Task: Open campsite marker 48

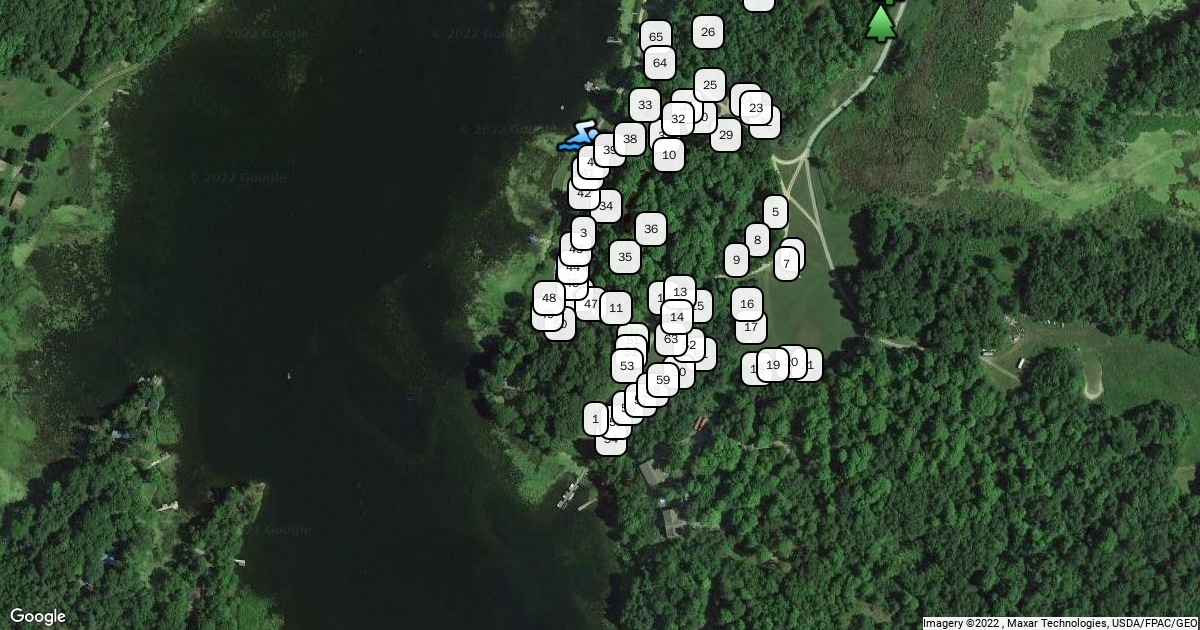Action: point(549,298)
